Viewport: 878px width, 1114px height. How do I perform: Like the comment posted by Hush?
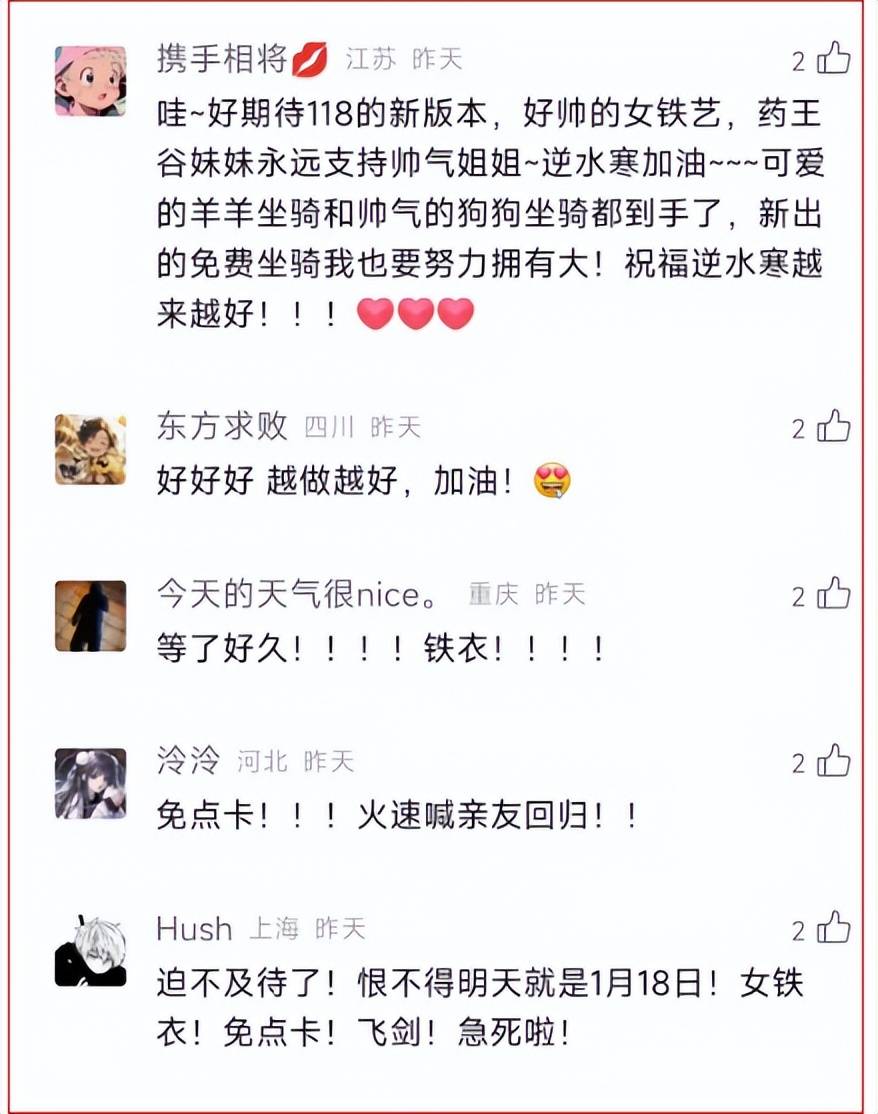click(x=833, y=928)
